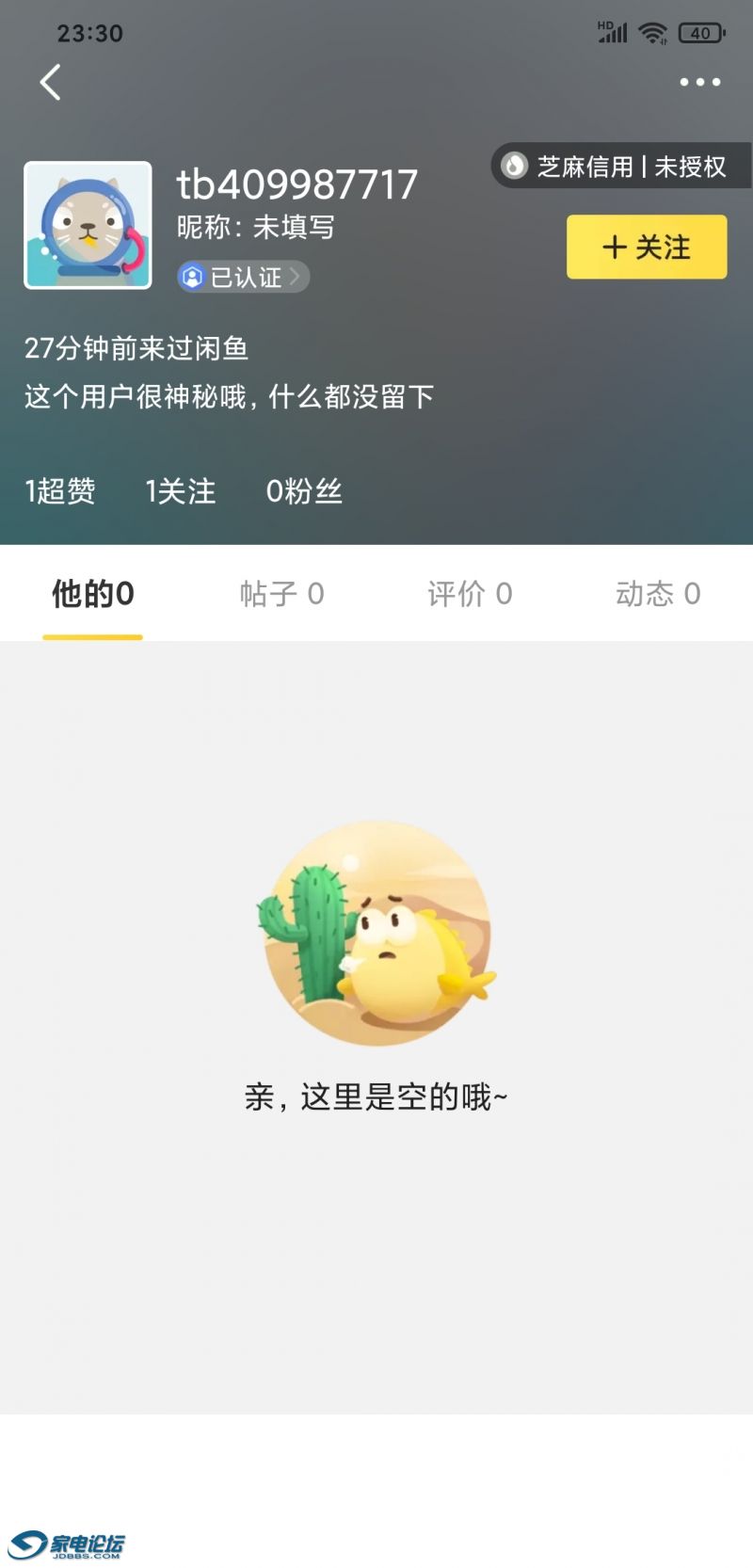The height and width of the screenshot is (1568, 753).
Task: View the 1关注 following list
Action: pos(181,491)
